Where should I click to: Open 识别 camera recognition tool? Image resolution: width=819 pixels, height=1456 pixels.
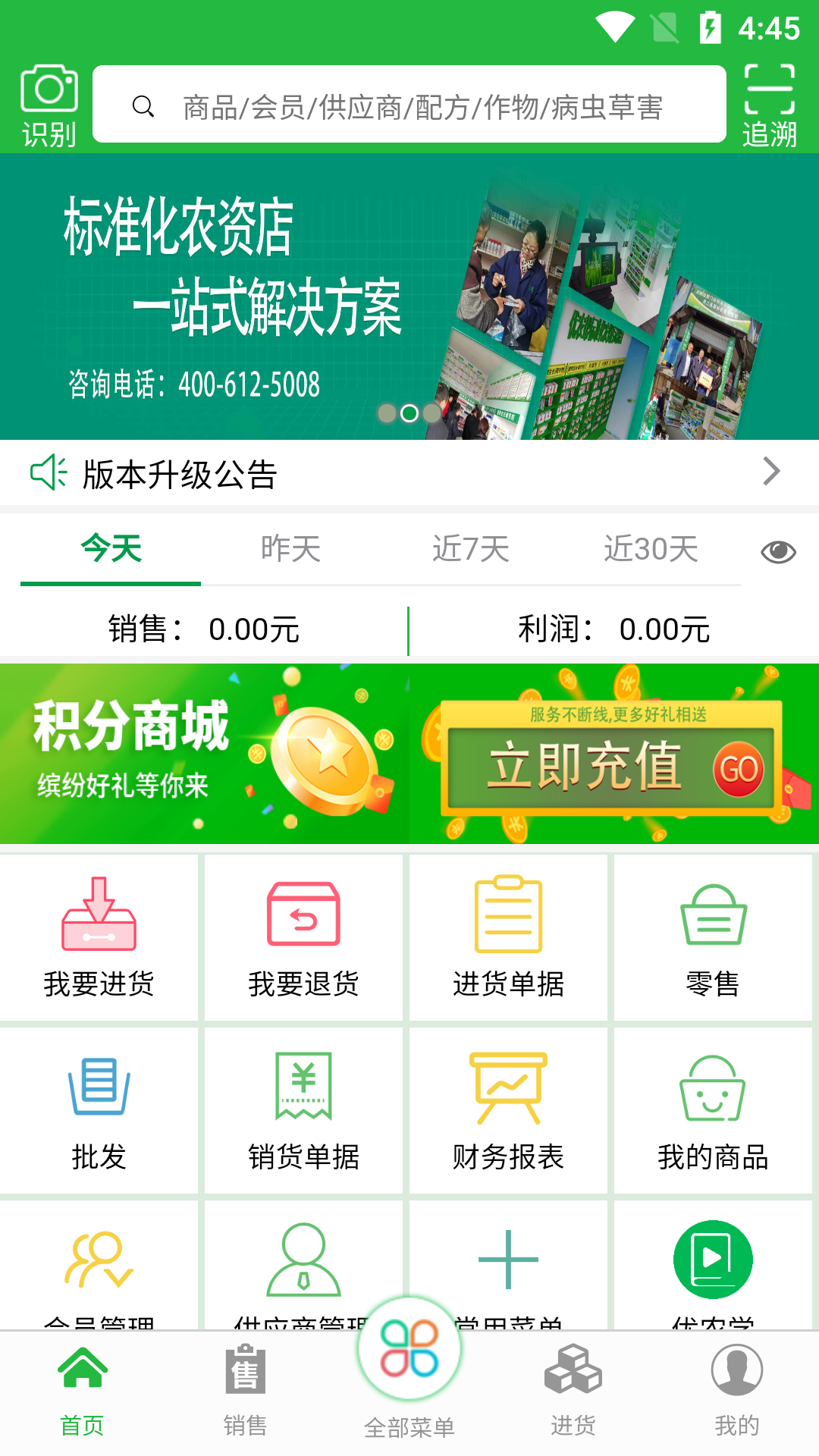click(48, 101)
